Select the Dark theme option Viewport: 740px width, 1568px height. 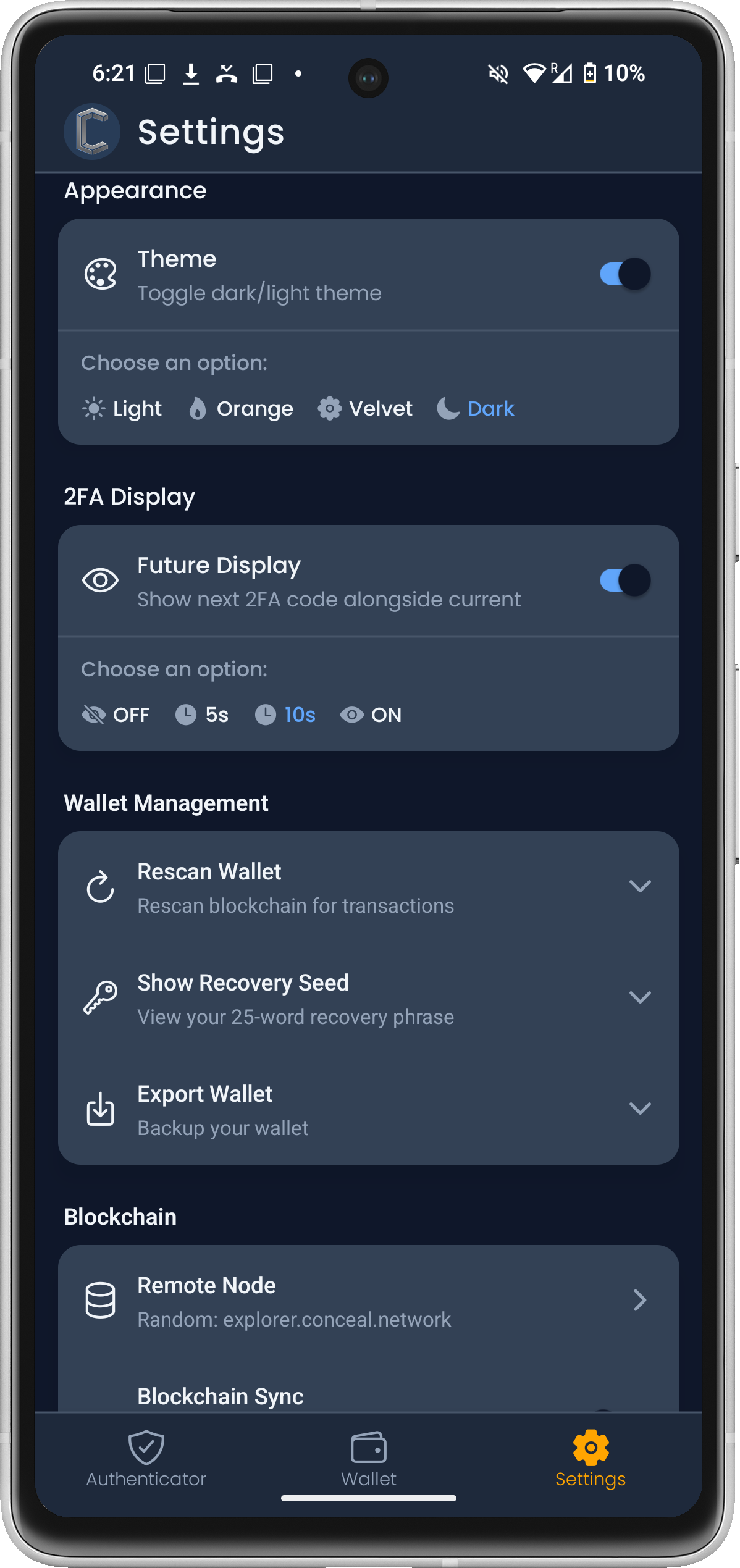[x=476, y=408]
